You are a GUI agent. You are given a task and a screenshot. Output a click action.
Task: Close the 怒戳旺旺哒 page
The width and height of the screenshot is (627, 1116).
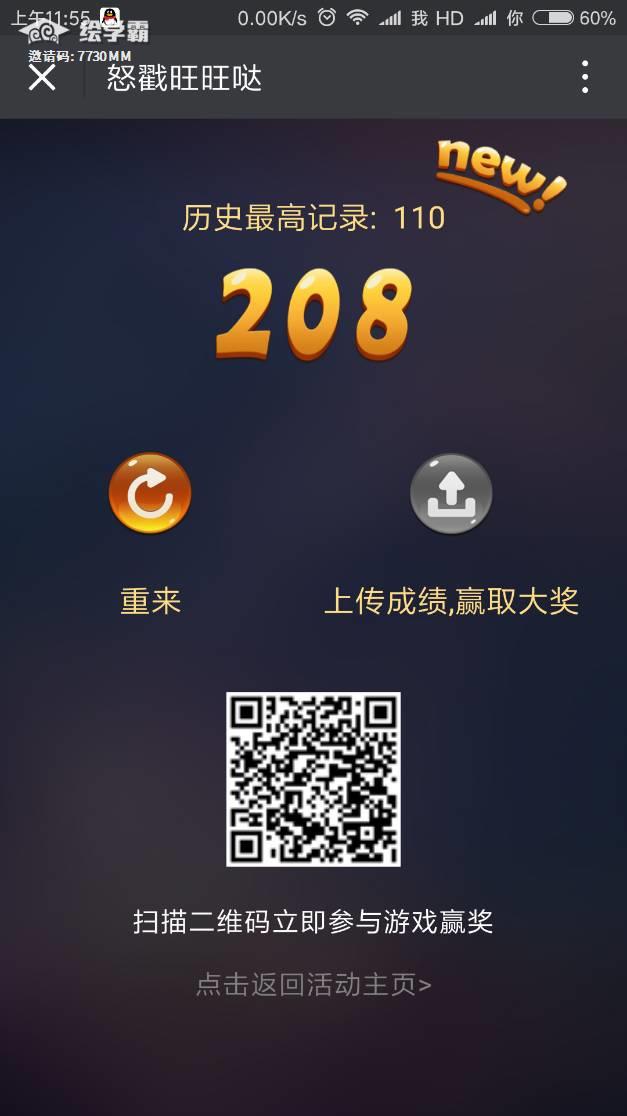click(x=42, y=77)
